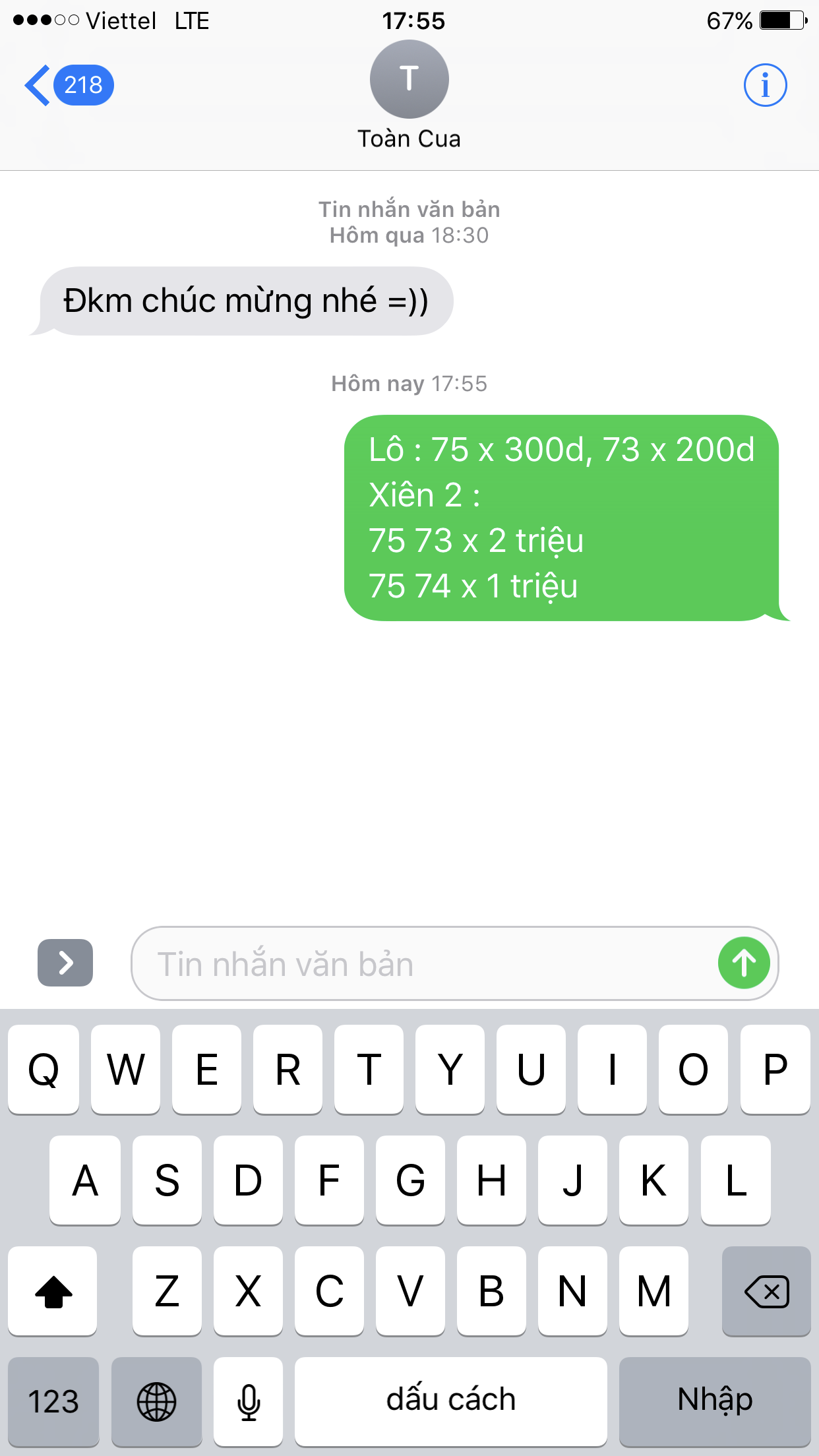819x1456 pixels.
Task: Open conversation details info icon
Action: tap(765, 85)
